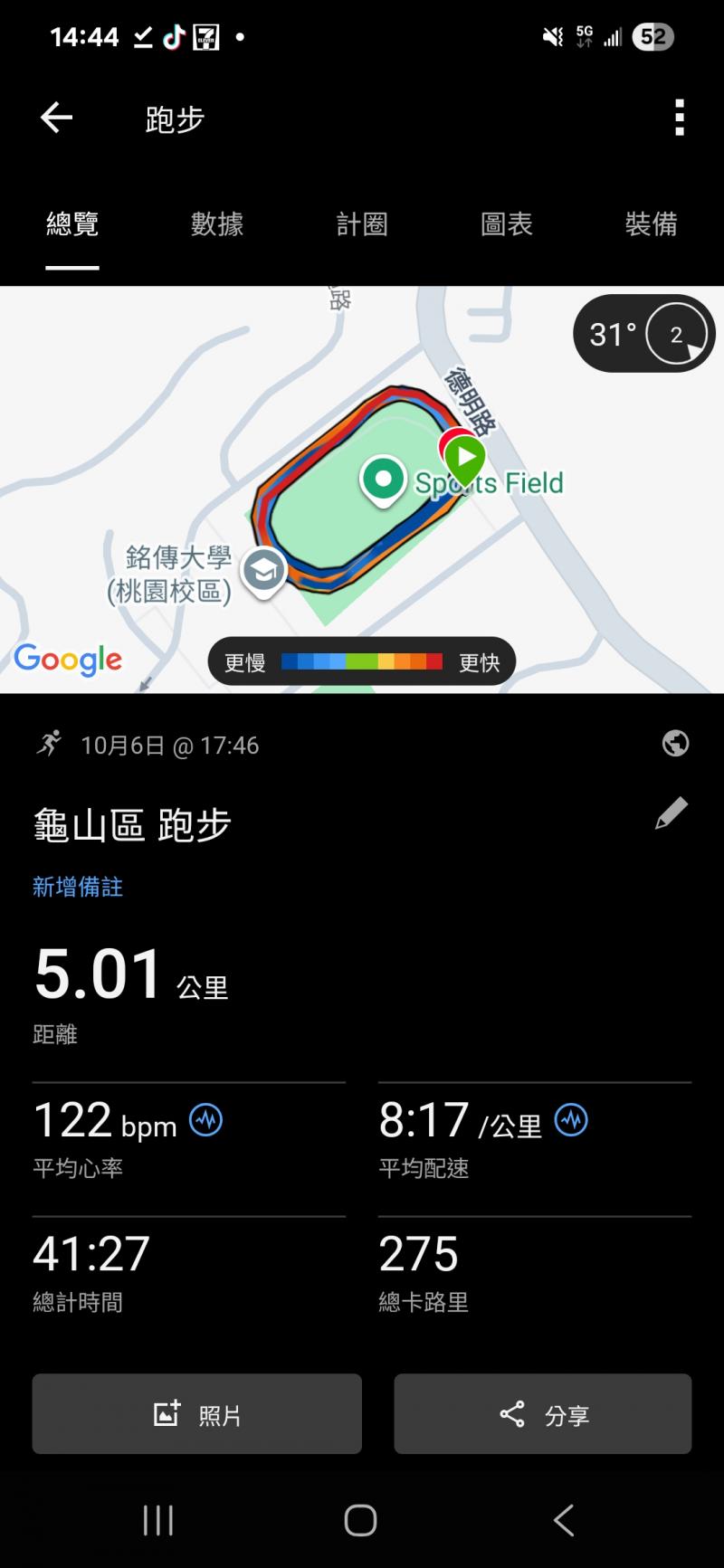The image size is (724, 1568).
Task: Switch to the 數據 tab
Action: (x=217, y=224)
